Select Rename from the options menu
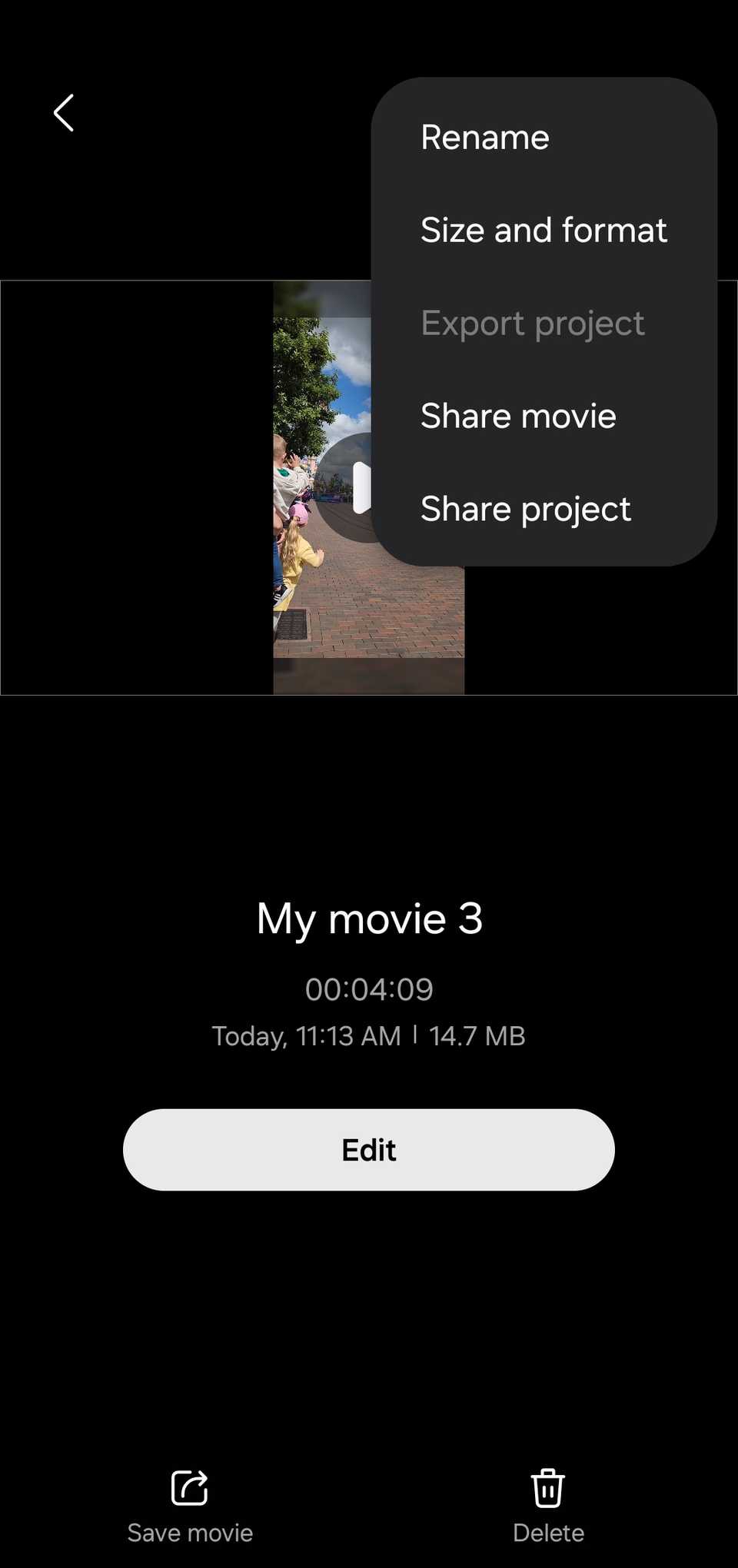This screenshot has width=738, height=1568. [x=485, y=137]
